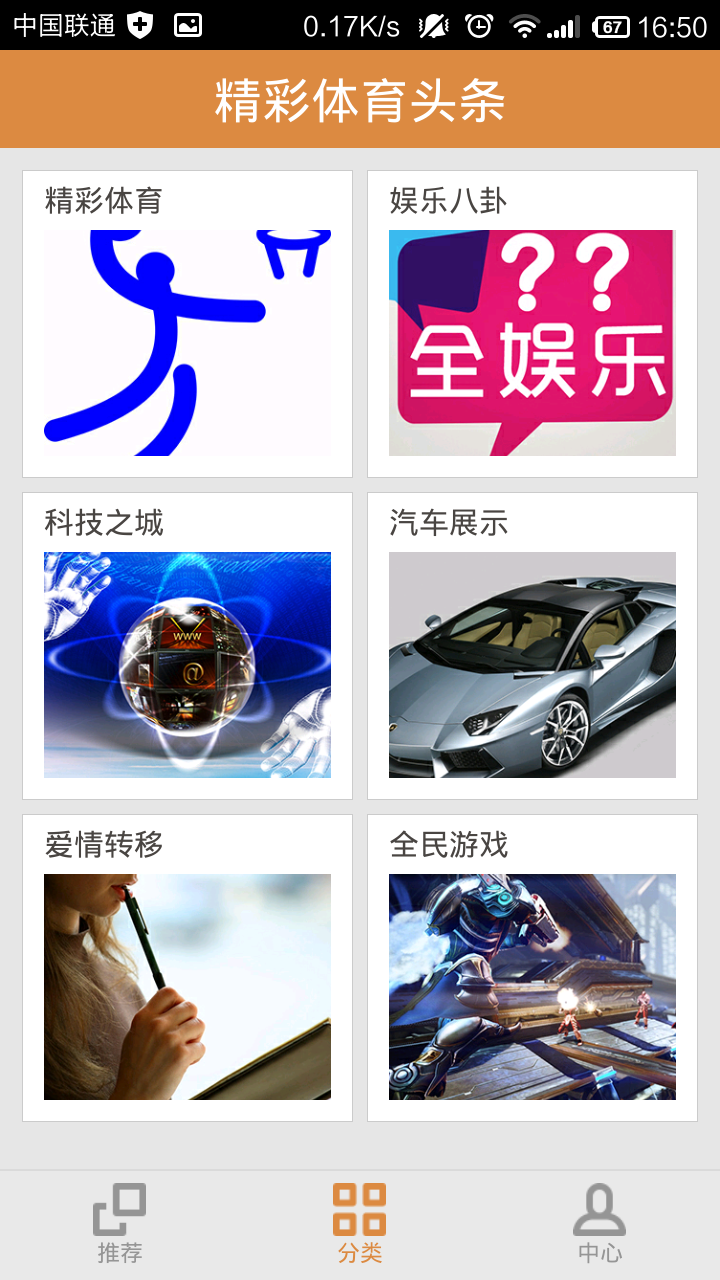Open the 爱情转移 category card
The width and height of the screenshot is (720, 1280).
click(x=187, y=960)
